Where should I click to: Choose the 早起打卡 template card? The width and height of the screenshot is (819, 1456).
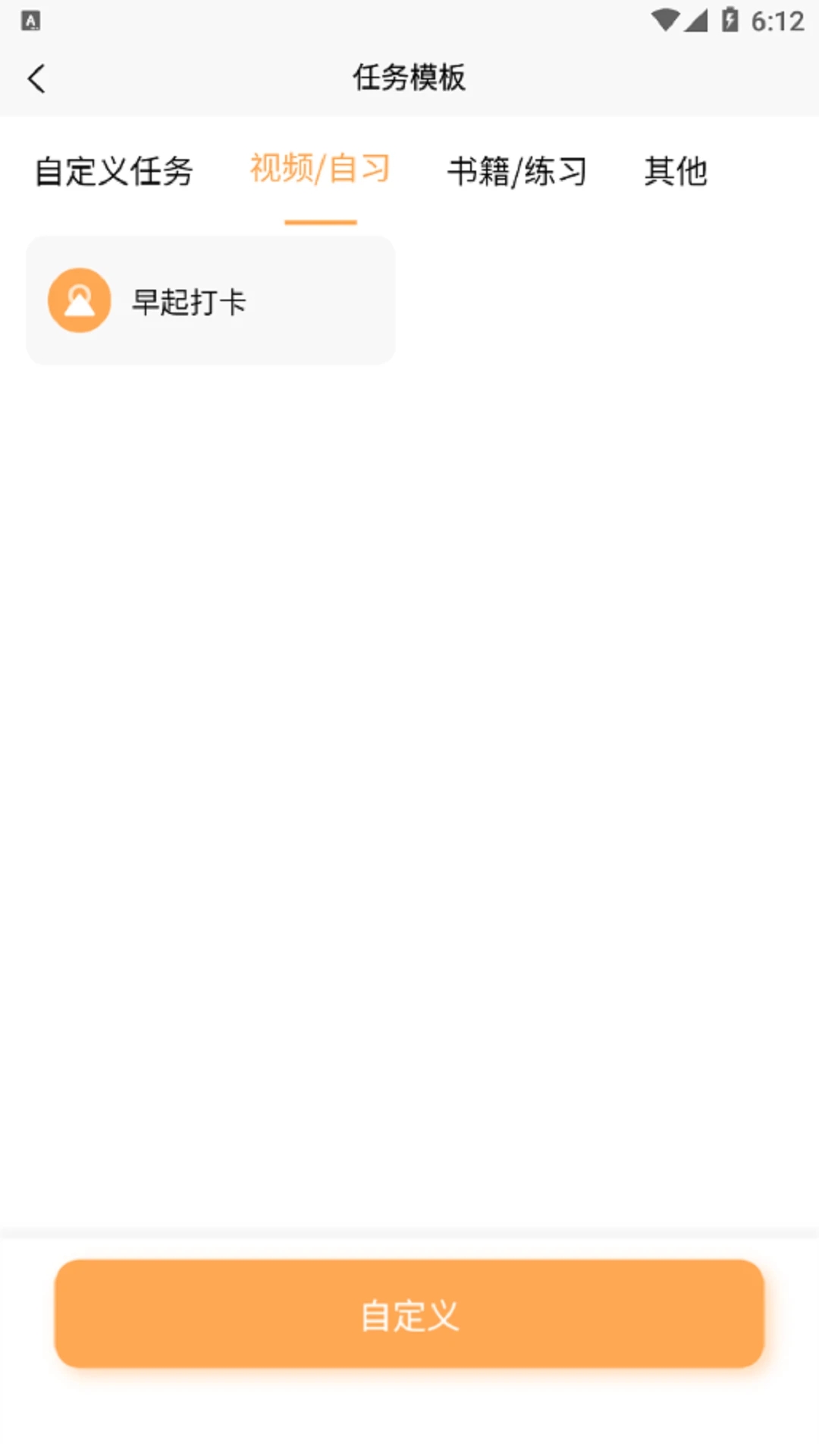click(211, 301)
